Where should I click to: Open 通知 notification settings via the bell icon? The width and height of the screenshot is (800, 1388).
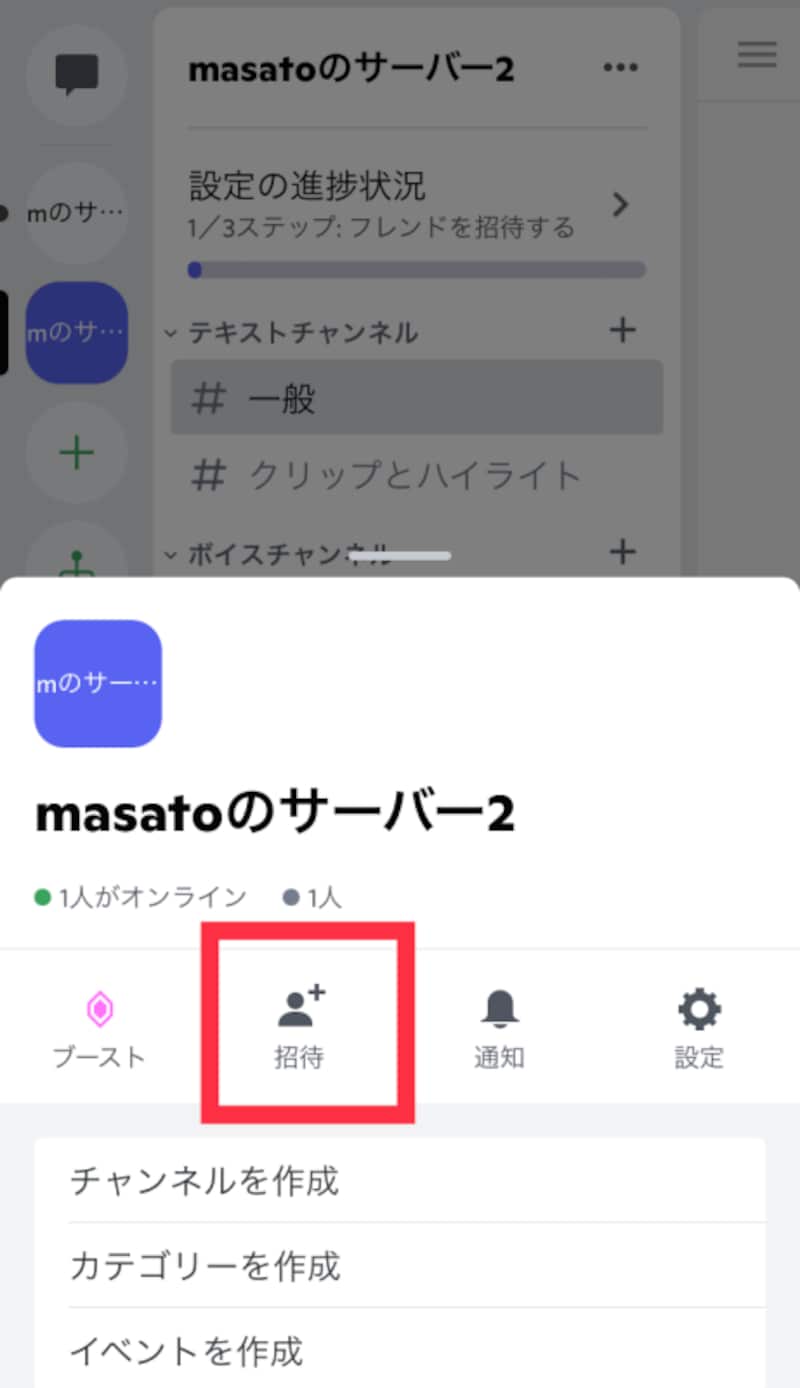point(498,1010)
